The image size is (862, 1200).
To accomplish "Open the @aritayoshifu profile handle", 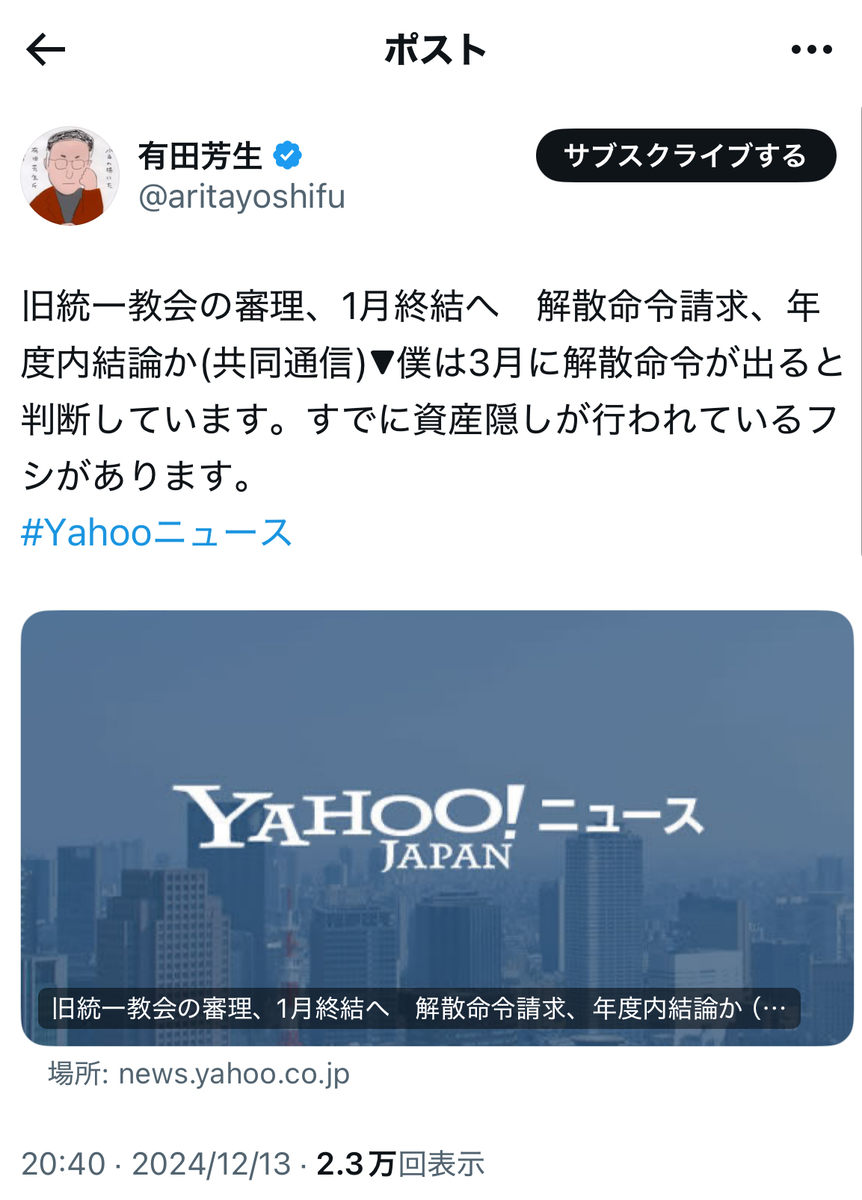I will click(241, 197).
